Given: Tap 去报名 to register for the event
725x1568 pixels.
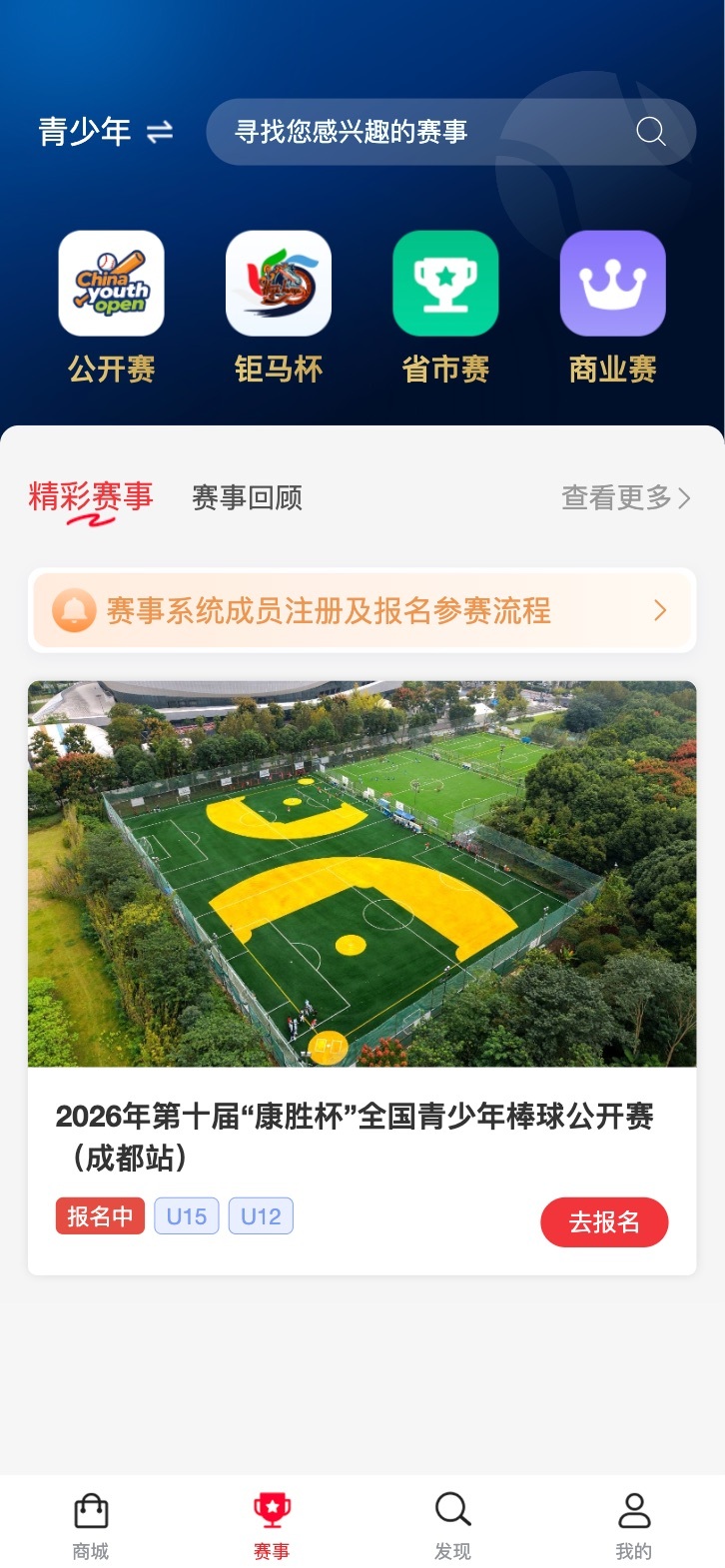Looking at the screenshot, I should (604, 1221).
